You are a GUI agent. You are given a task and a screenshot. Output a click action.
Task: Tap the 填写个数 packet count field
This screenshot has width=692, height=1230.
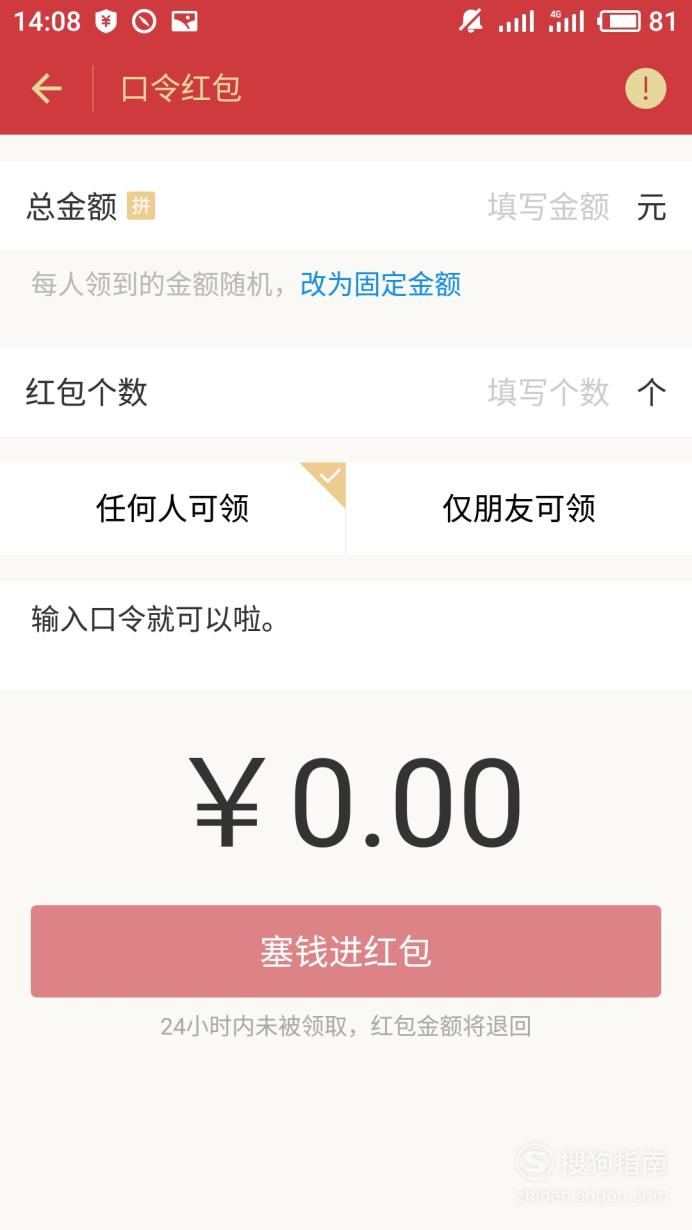[548, 392]
